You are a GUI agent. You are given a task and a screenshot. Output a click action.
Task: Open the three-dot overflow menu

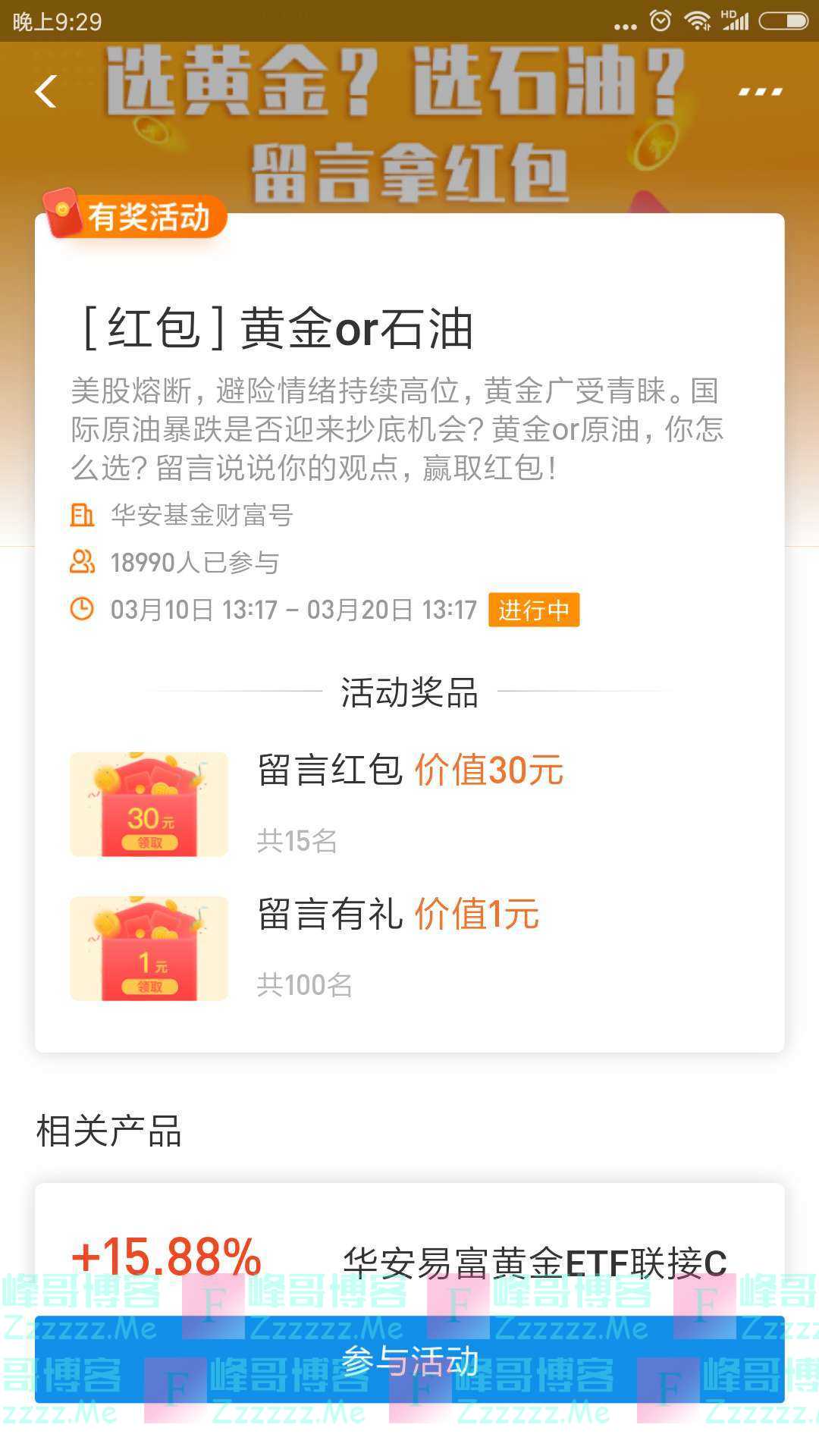760,92
